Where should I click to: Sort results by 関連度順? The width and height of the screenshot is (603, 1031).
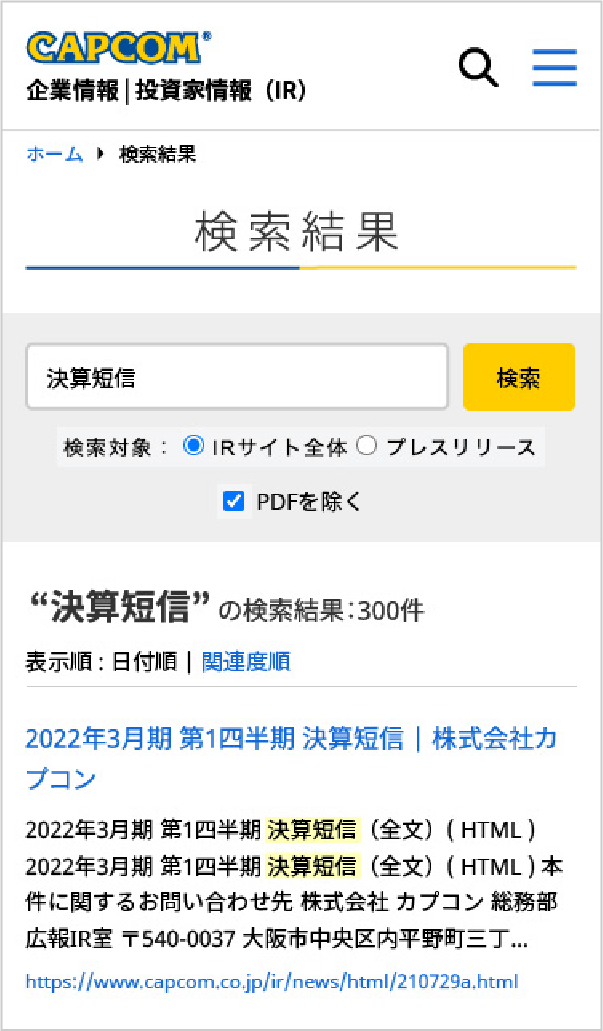tap(246, 661)
